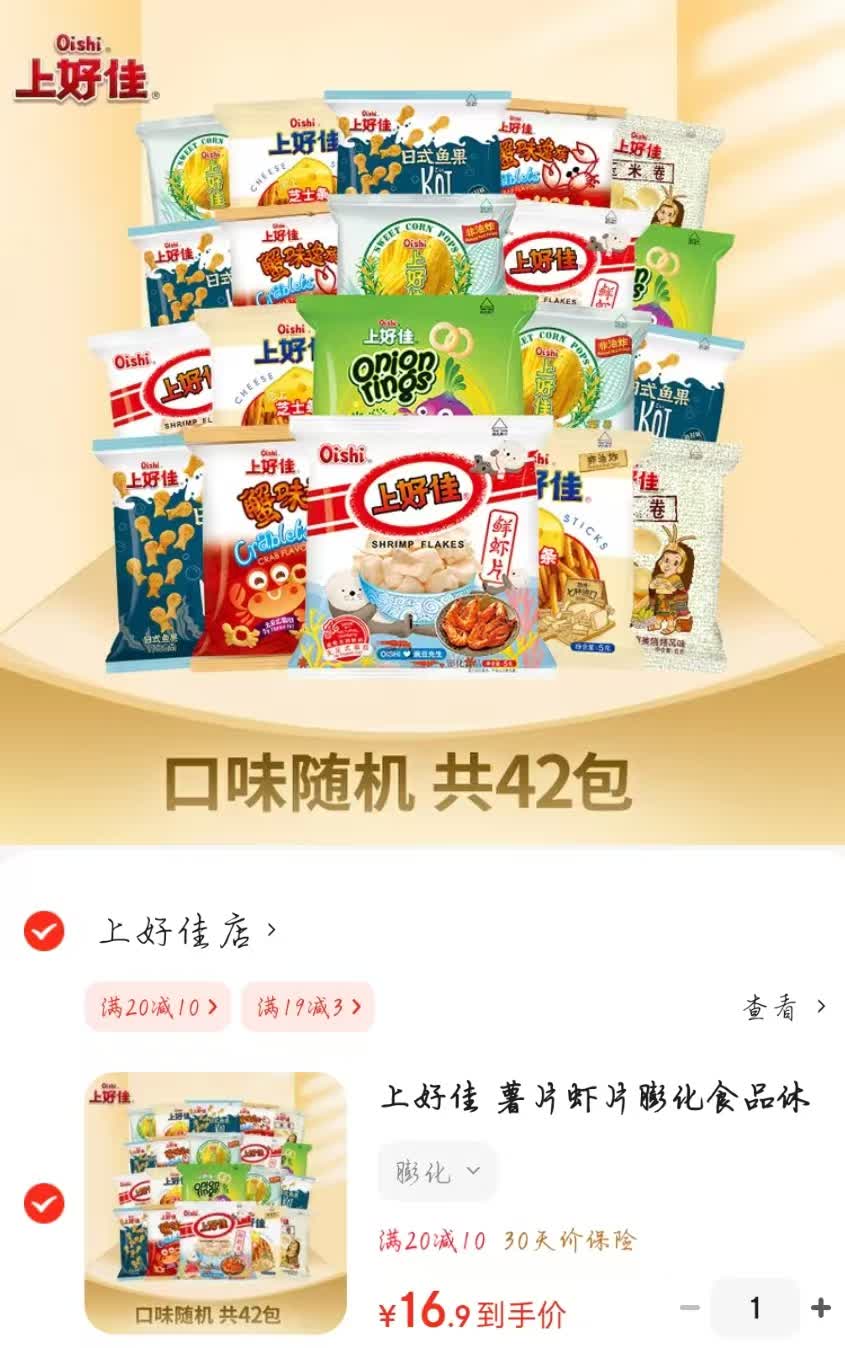
Task: Increase quantity with the plus stepper
Action: (x=822, y=1307)
